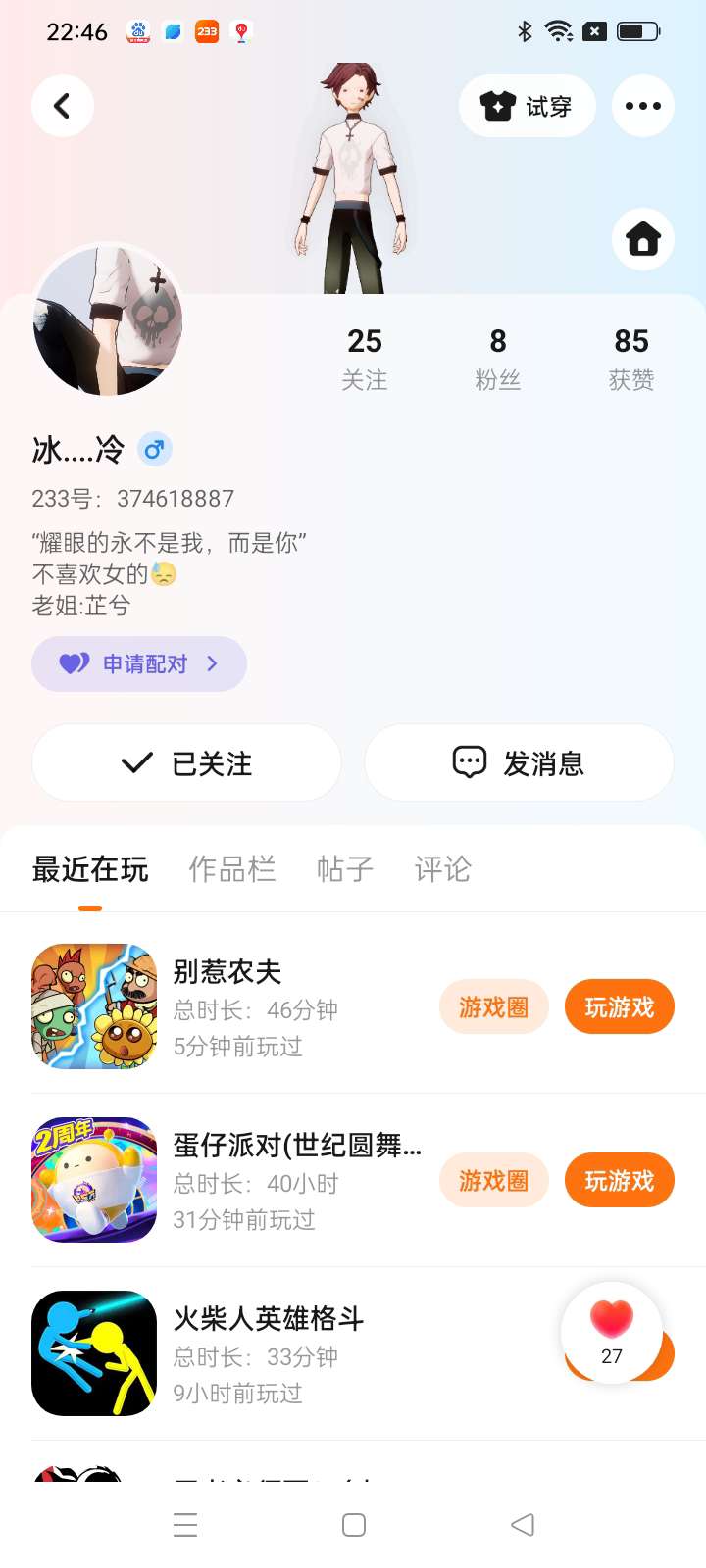Switch to the 评论 tab
706x1568 pixels.
click(442, 869)
